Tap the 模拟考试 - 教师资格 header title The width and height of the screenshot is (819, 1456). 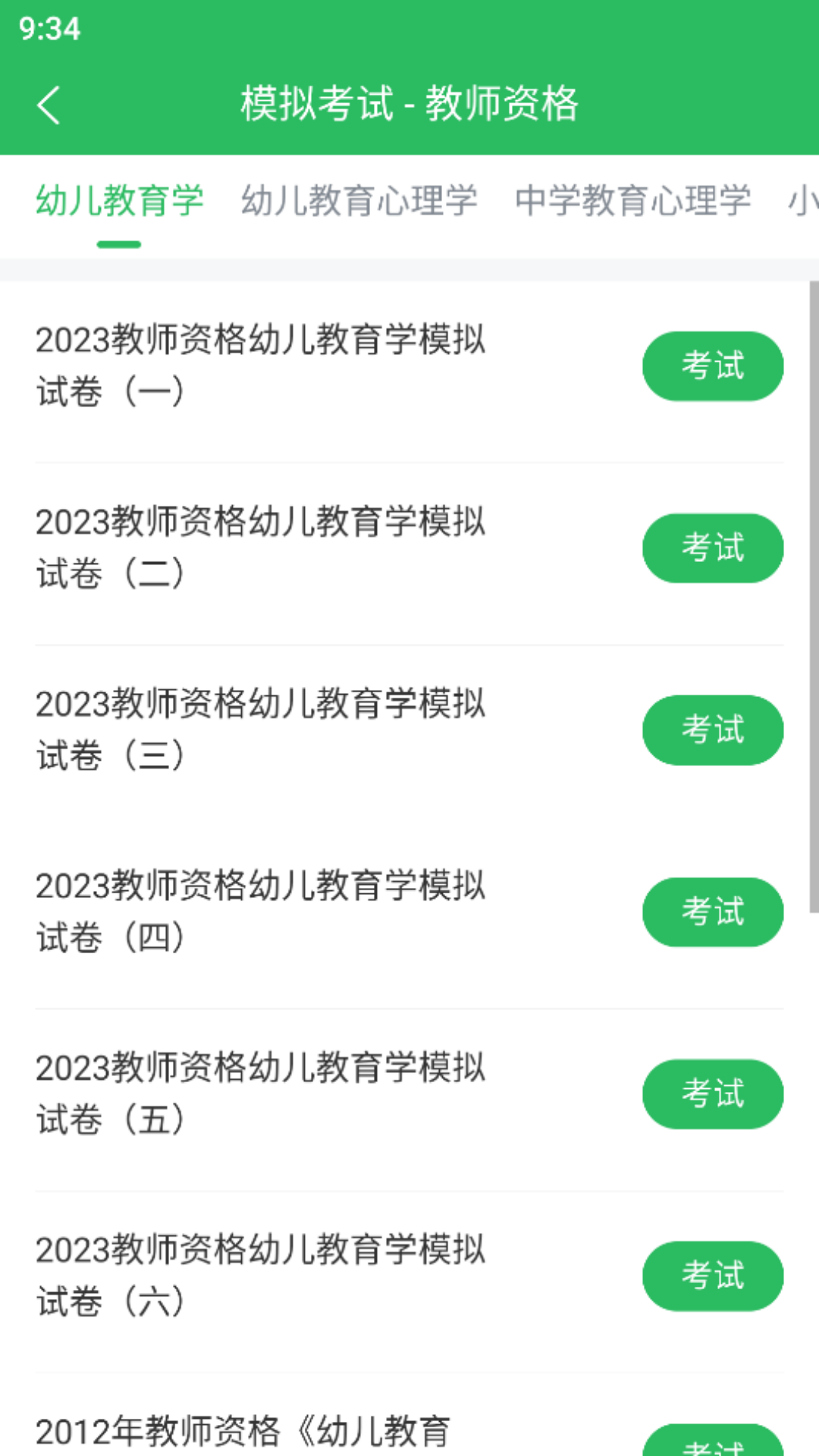pyautogui.click(x=409, y=105)
